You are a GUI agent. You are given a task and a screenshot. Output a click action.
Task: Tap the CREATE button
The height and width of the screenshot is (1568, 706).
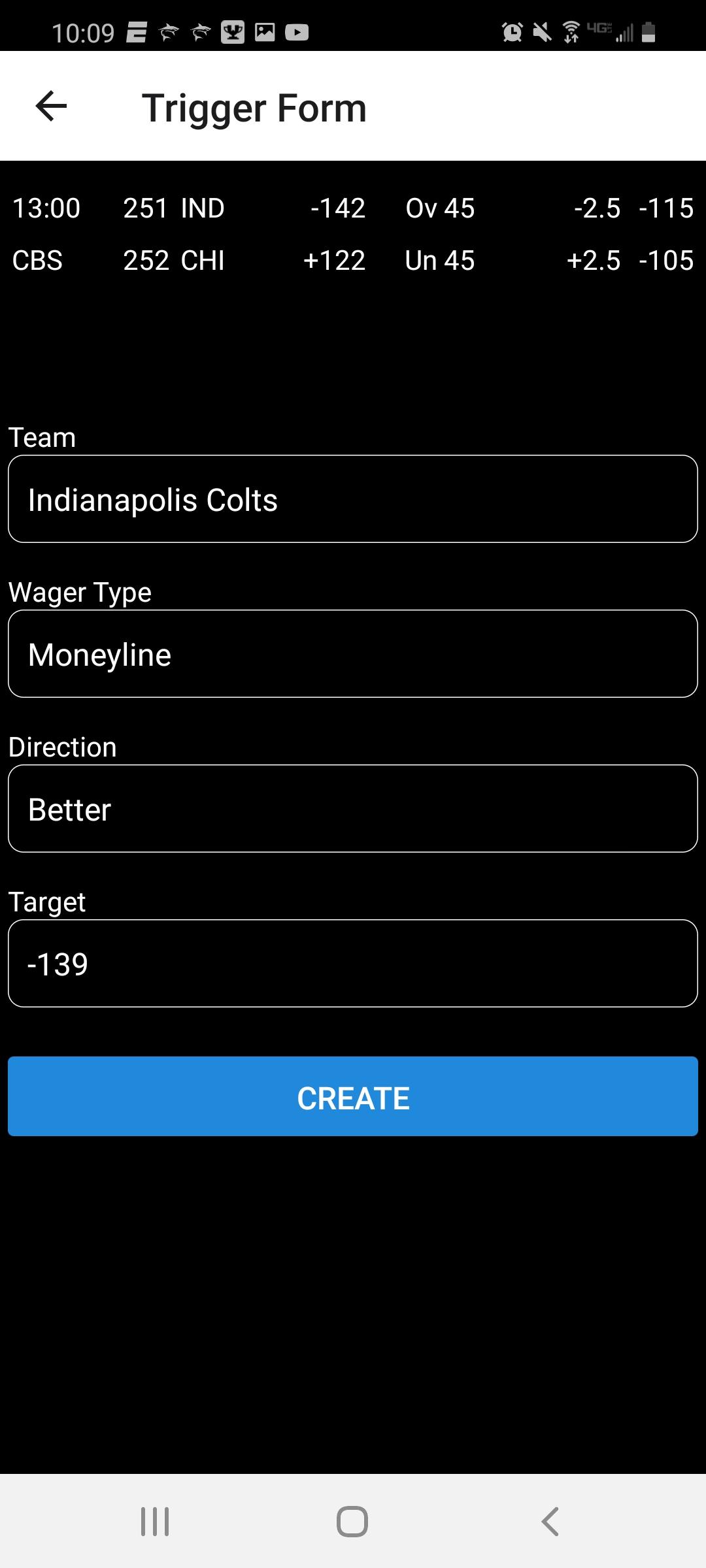(353, 1096)
